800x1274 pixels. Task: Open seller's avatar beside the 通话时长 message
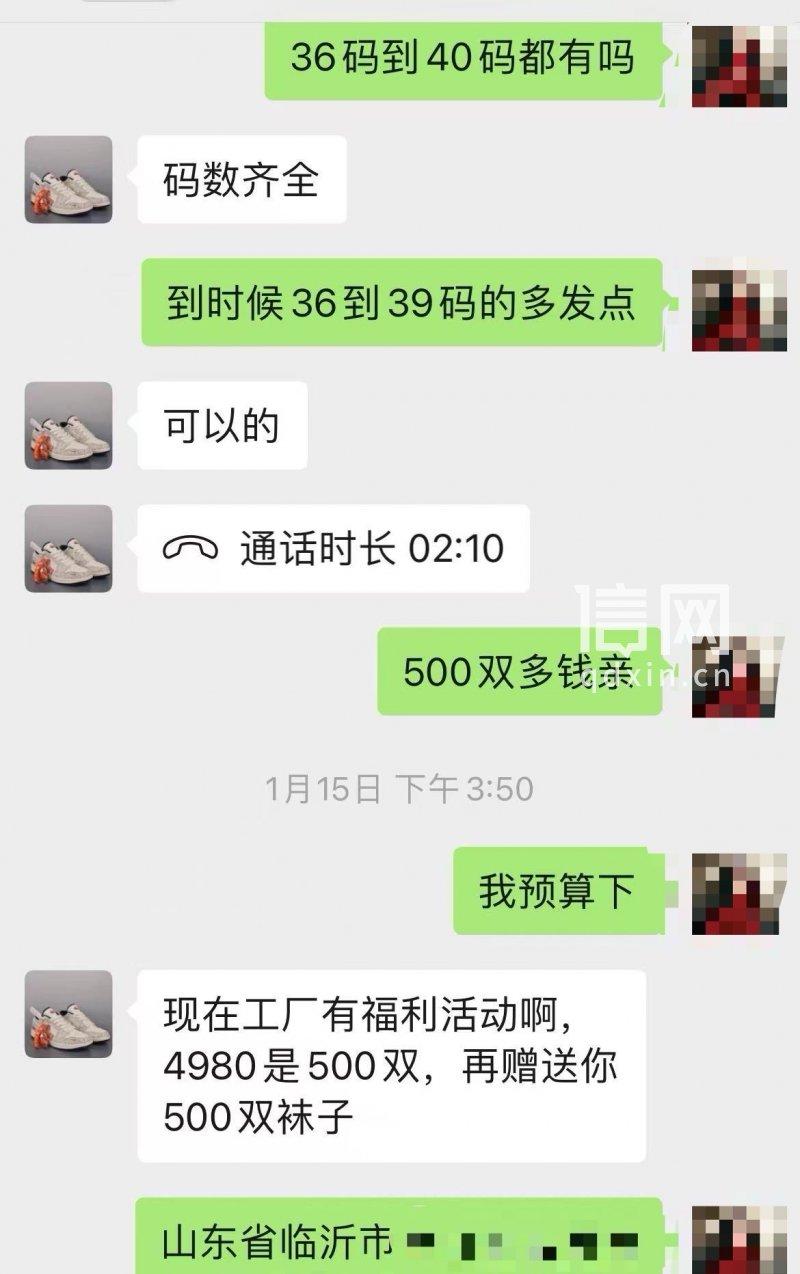[x=68, y=548]
